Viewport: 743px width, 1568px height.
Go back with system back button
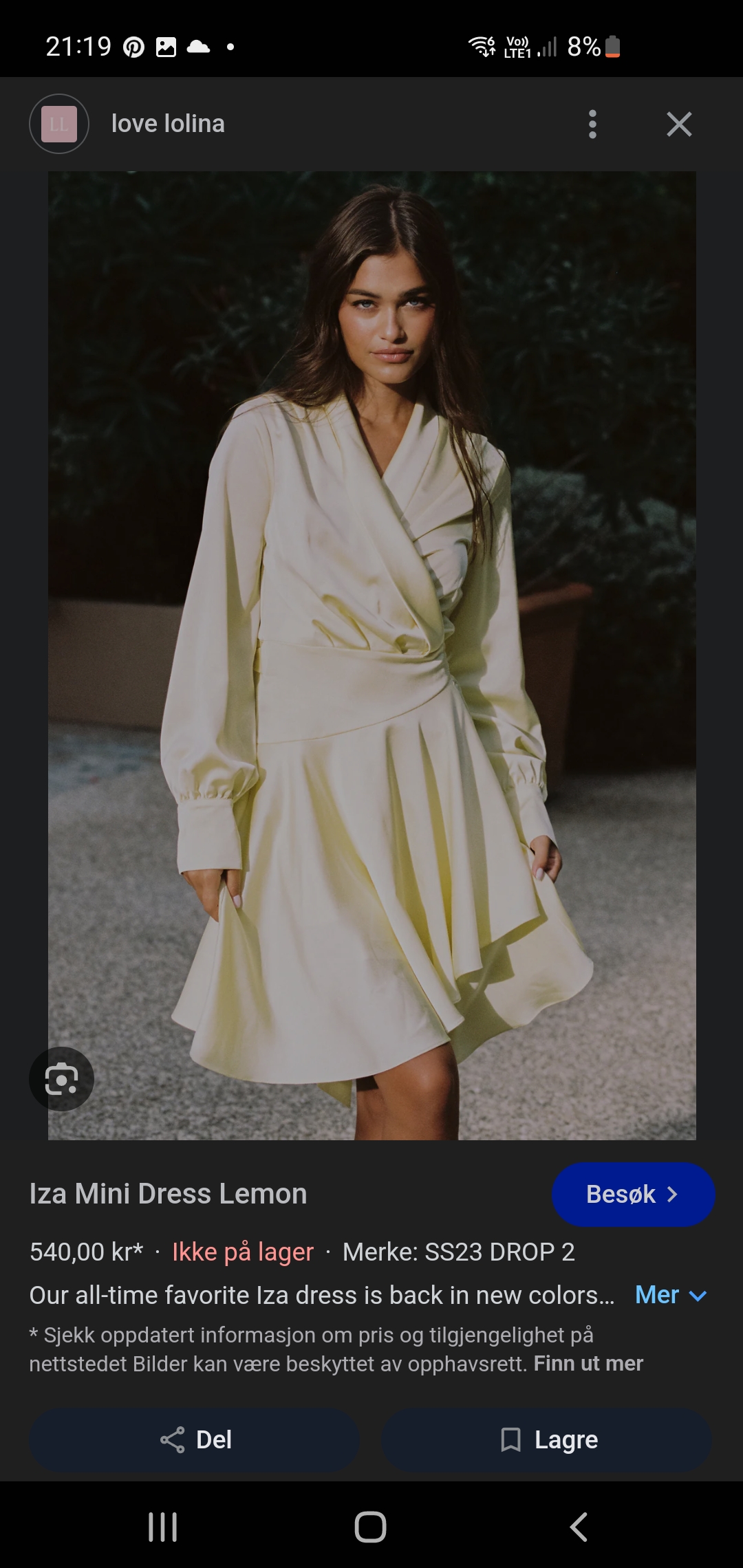[x=579, y=1527]
